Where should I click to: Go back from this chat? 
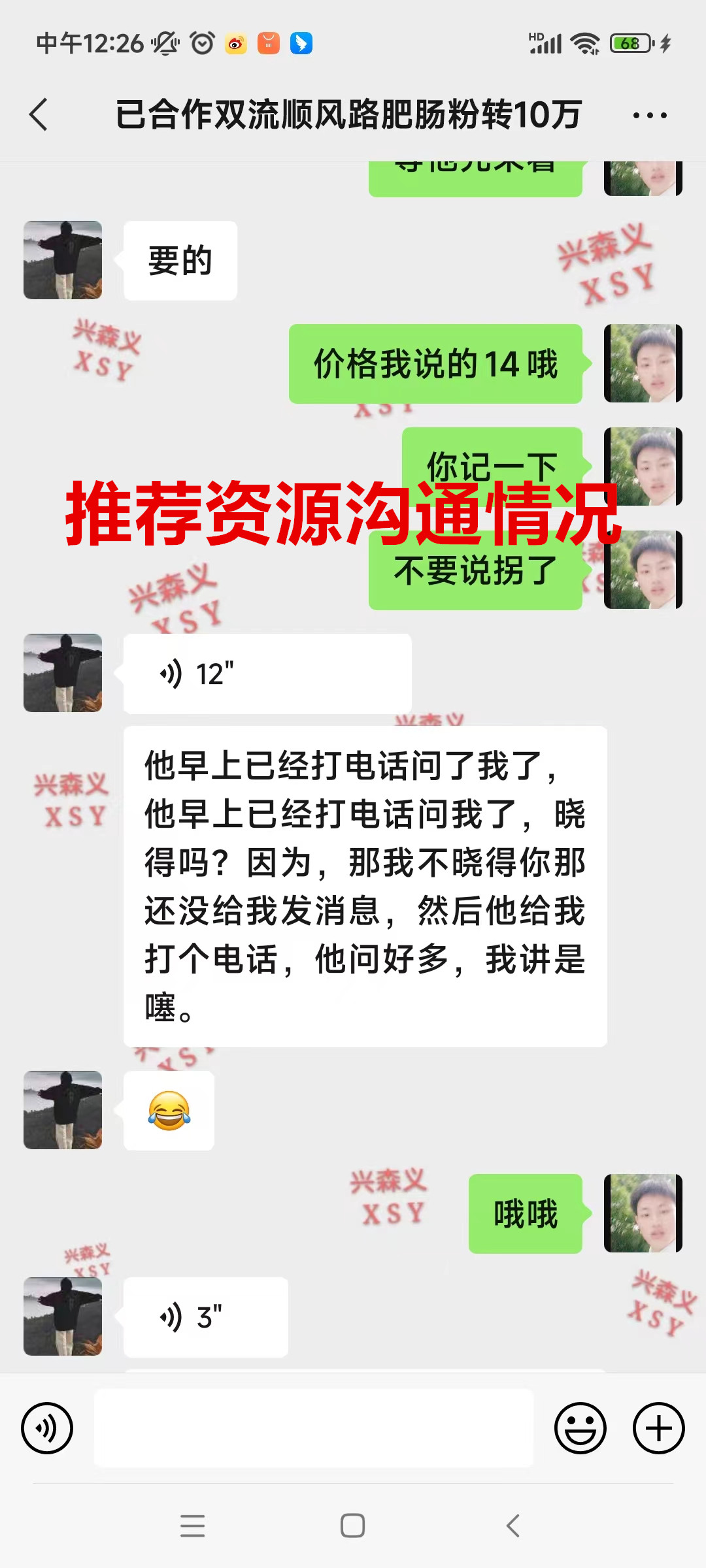click(39, 115)
